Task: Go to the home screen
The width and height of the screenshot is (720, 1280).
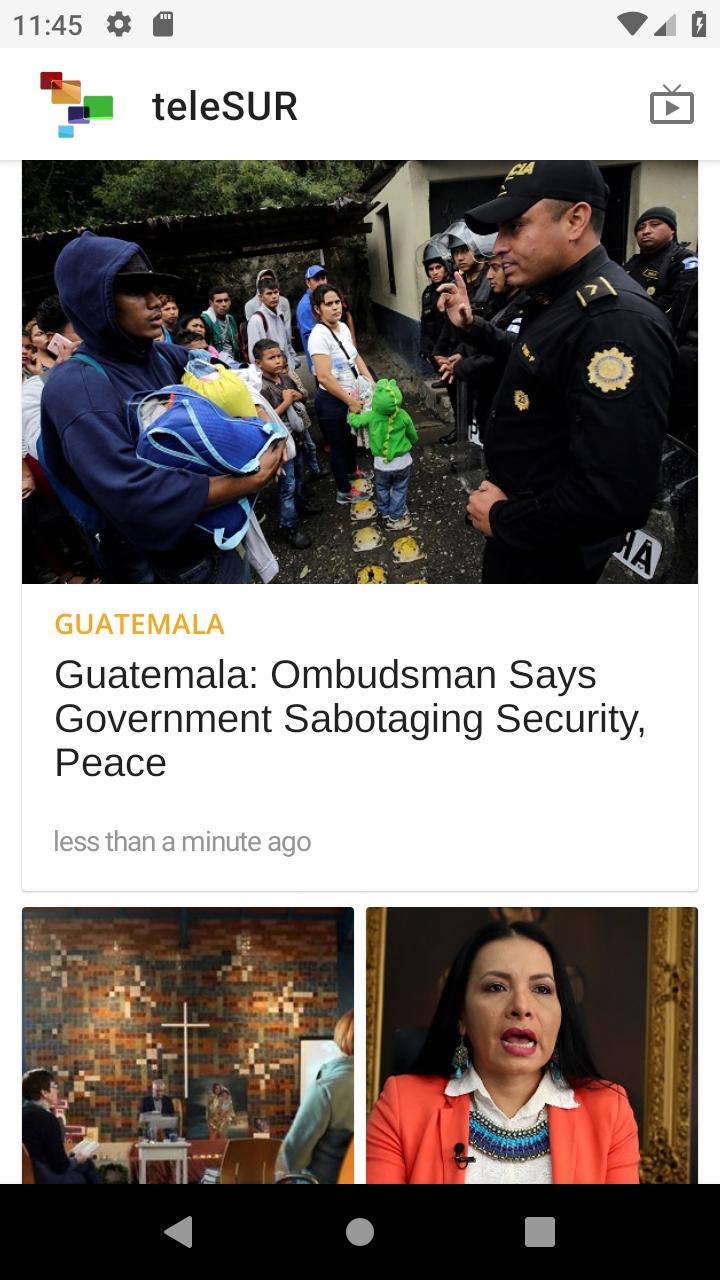Action: click(x=360, y=1232)
